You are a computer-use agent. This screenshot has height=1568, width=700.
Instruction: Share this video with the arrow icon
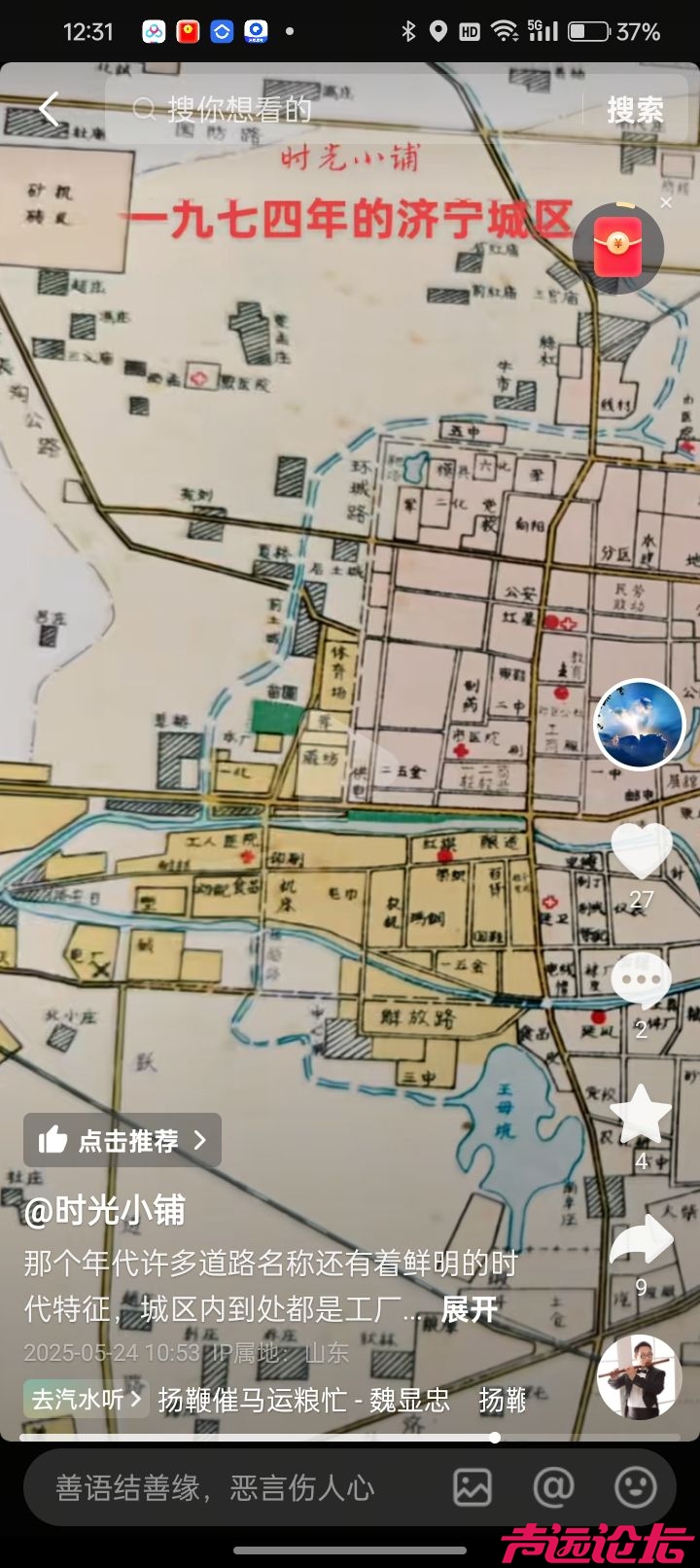[641, 1241]
